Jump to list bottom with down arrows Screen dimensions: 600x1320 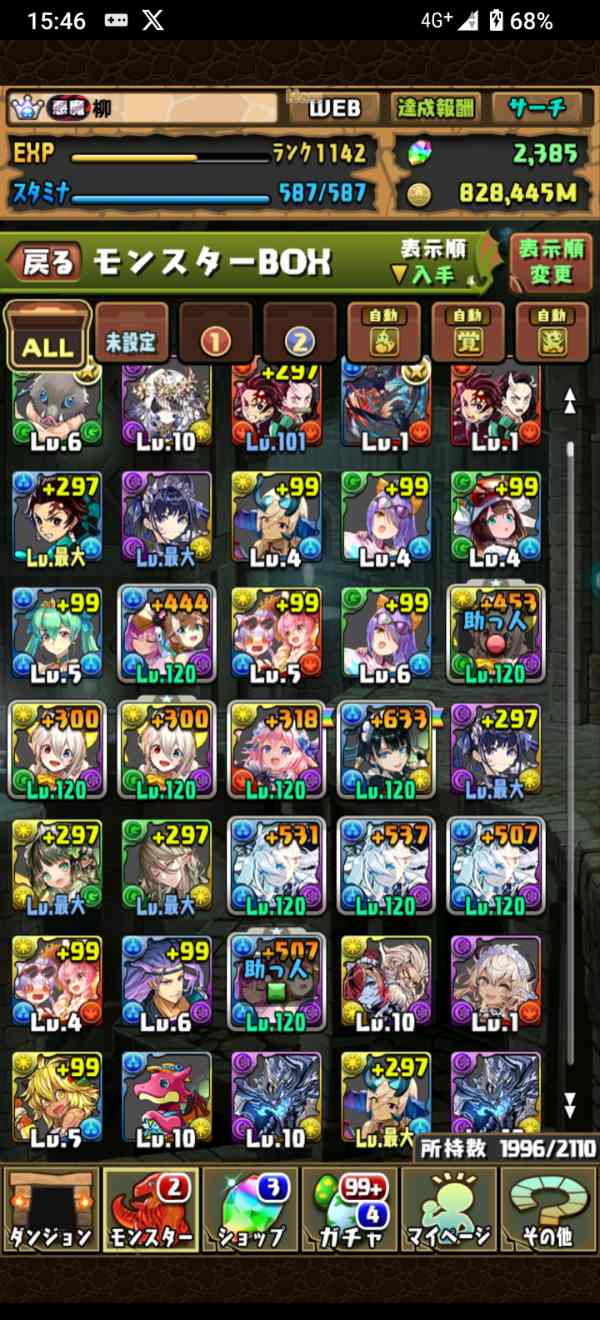570,1106
